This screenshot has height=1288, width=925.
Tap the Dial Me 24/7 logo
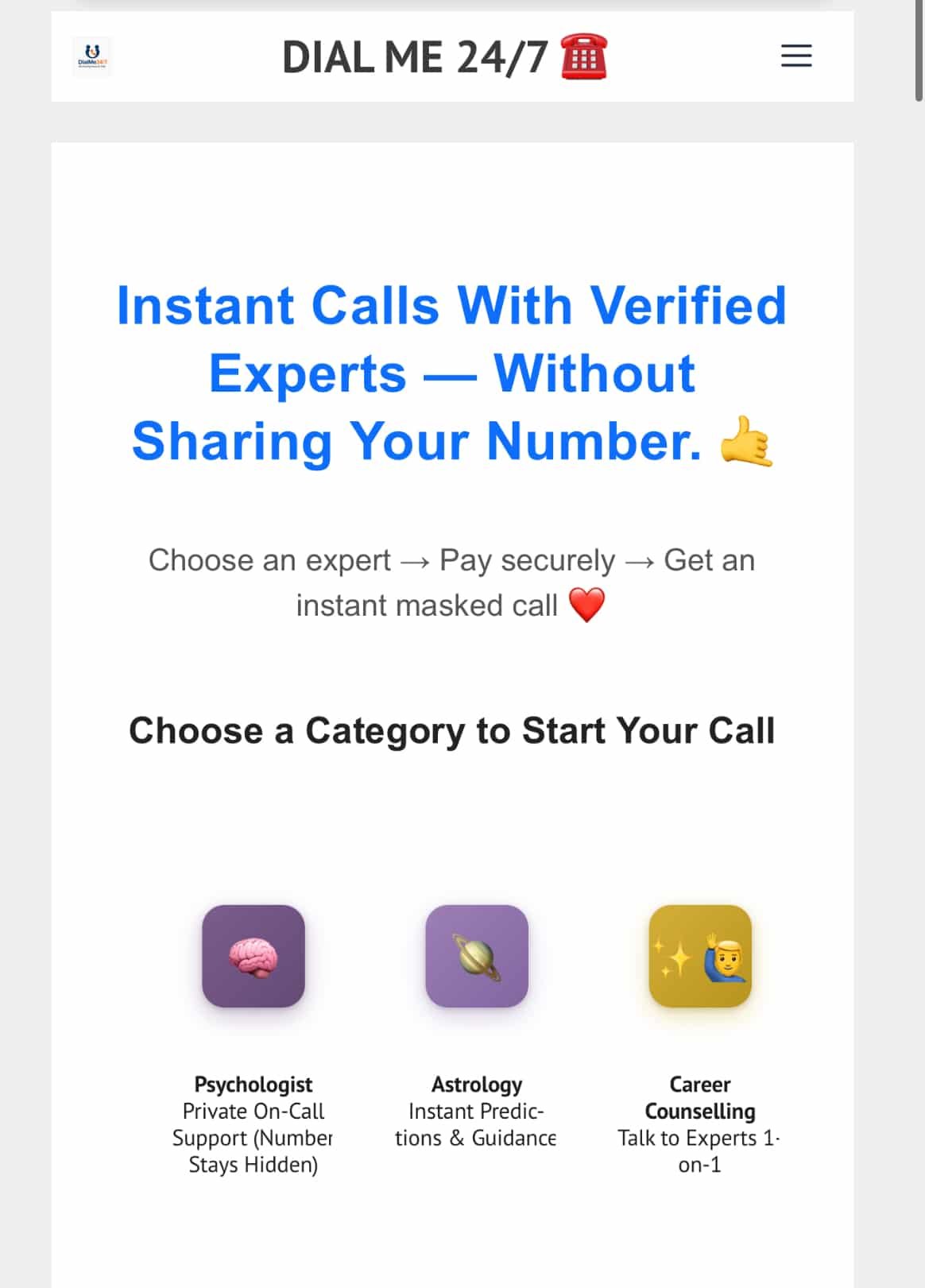(92, 56)
